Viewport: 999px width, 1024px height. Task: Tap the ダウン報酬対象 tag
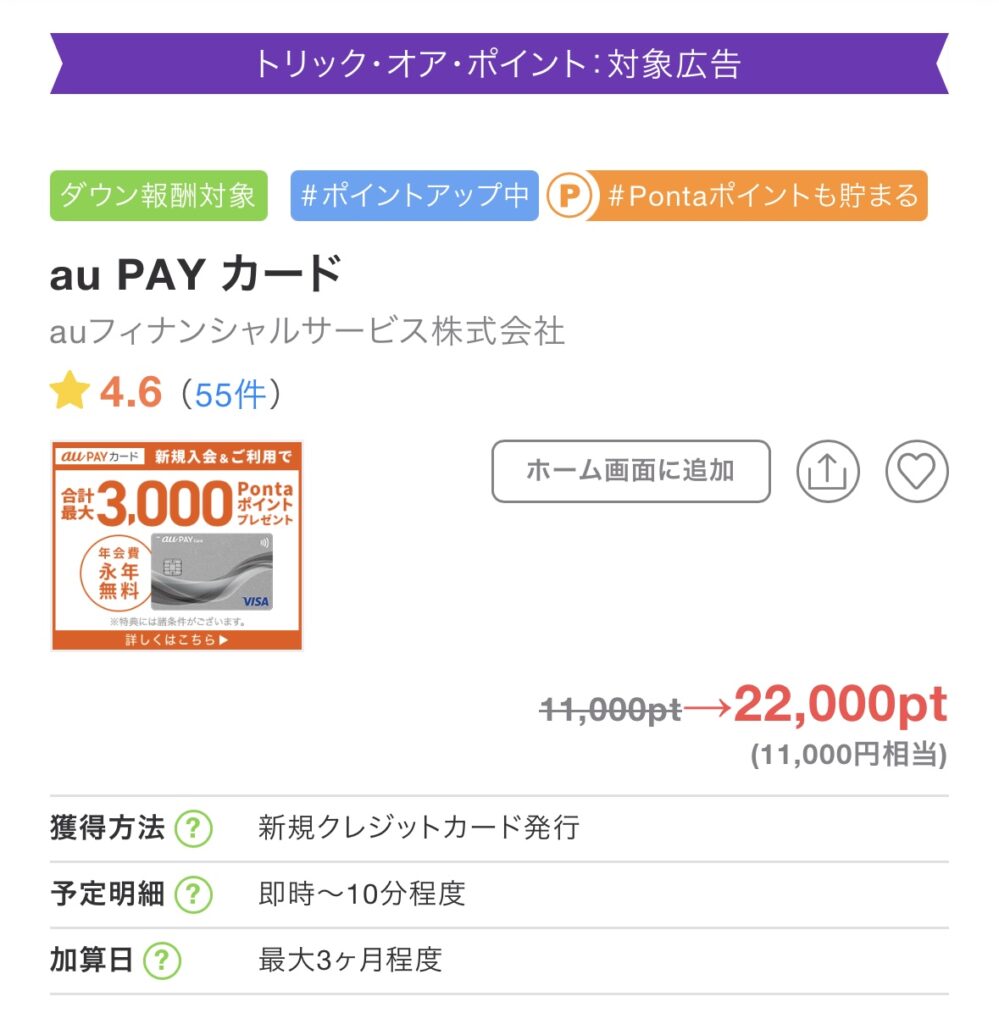click(x=159, y=195)
